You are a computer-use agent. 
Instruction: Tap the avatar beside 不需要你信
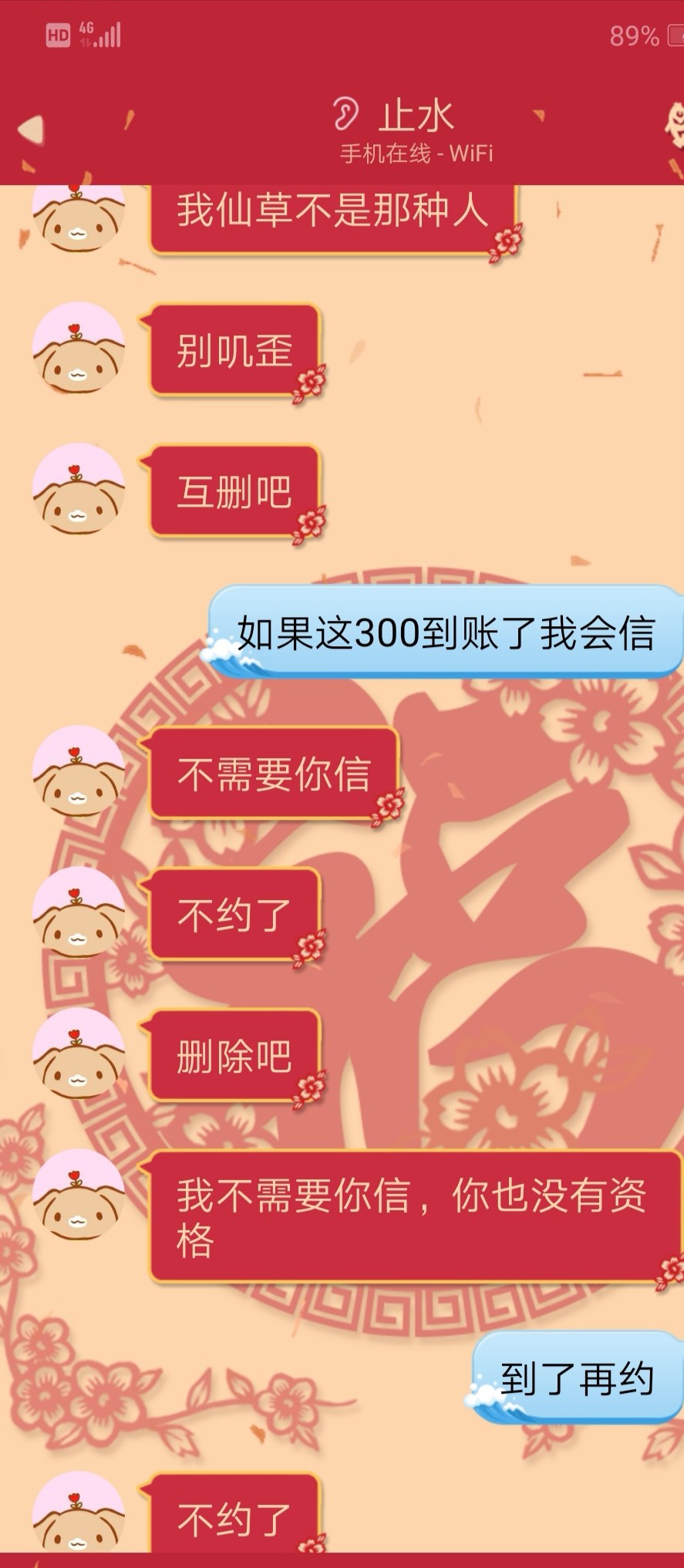(x=78, y=771)
